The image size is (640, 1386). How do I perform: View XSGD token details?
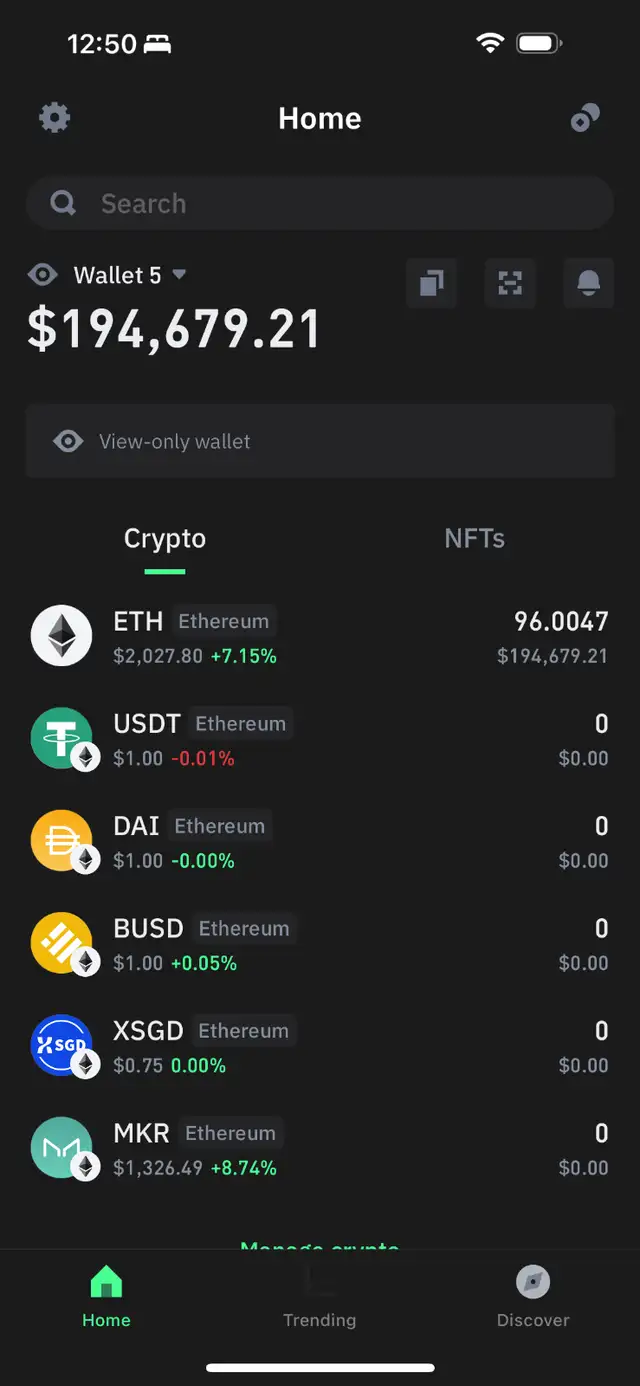click(x=320, y=1046)
